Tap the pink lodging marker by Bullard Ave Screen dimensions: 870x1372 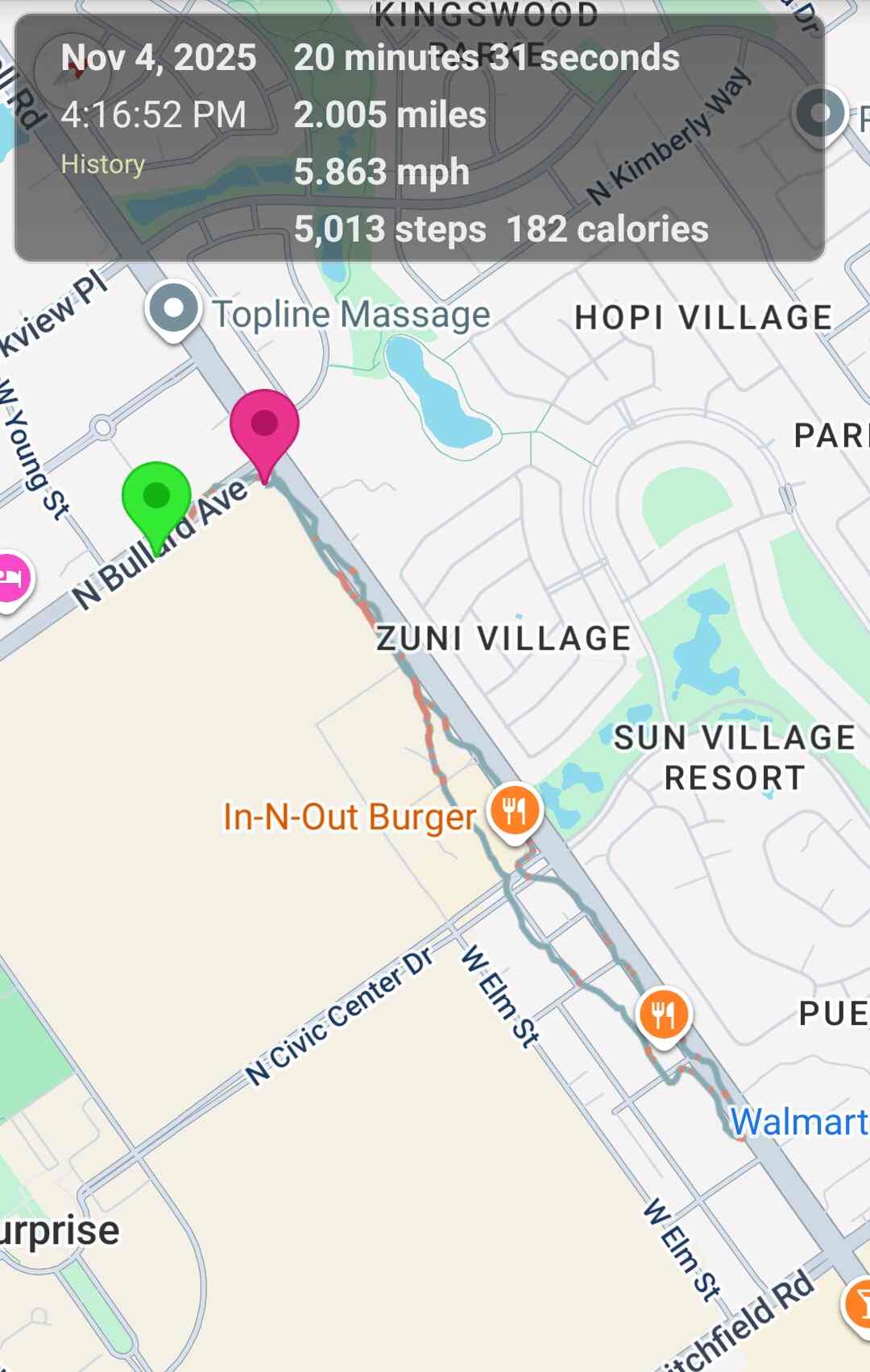tap(11, 578)
